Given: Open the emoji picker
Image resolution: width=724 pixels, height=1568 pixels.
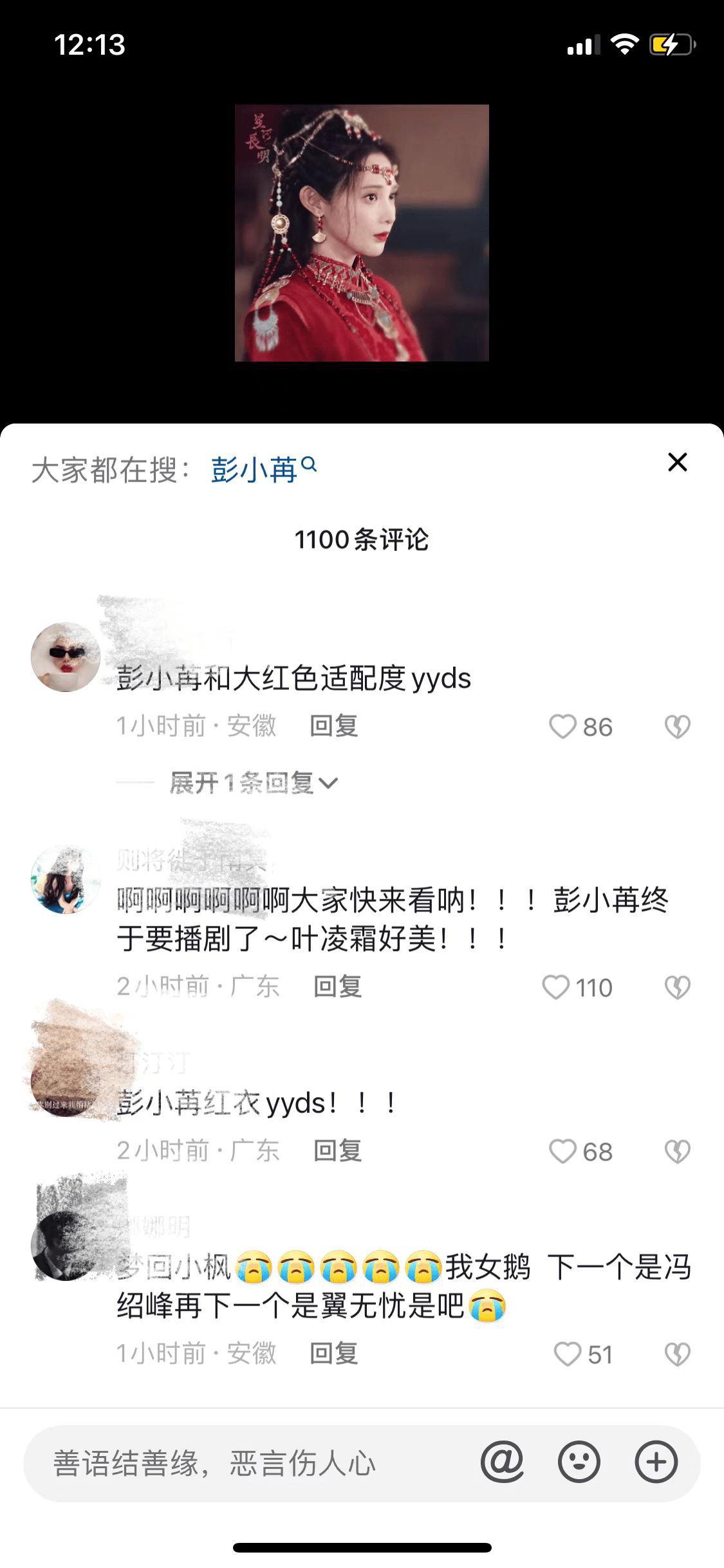Looking at the screenshot, I should pyautogui.click(x=579, y=1462).
